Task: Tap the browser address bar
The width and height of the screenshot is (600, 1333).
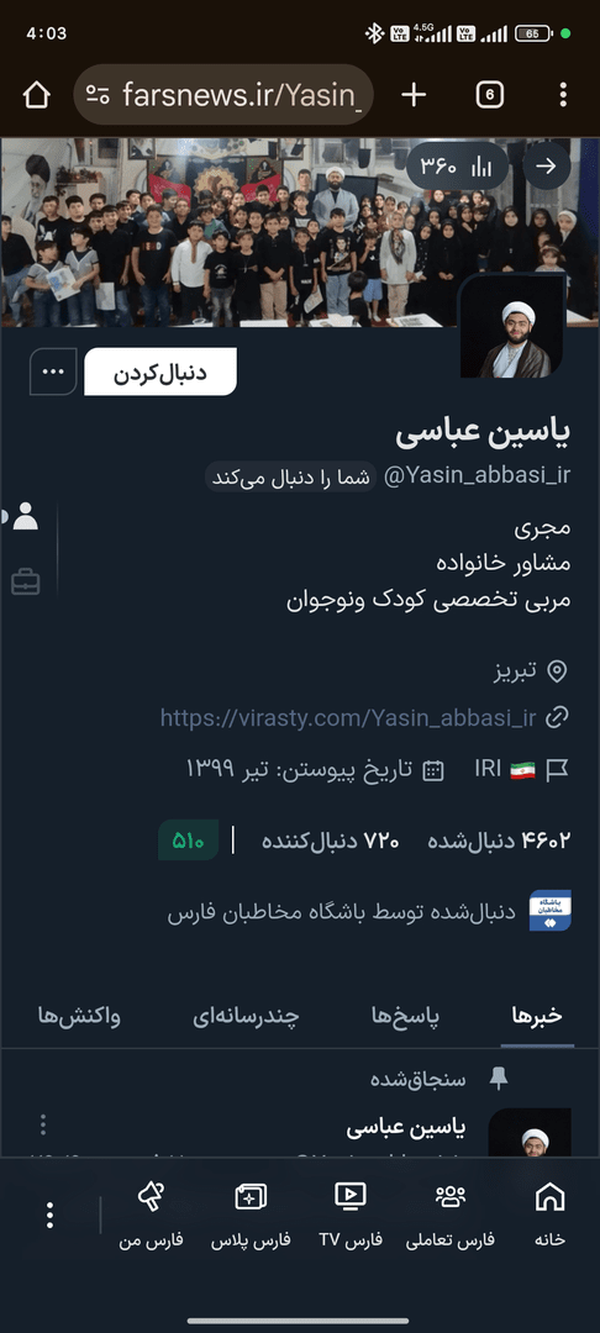Action: point(223,95)
